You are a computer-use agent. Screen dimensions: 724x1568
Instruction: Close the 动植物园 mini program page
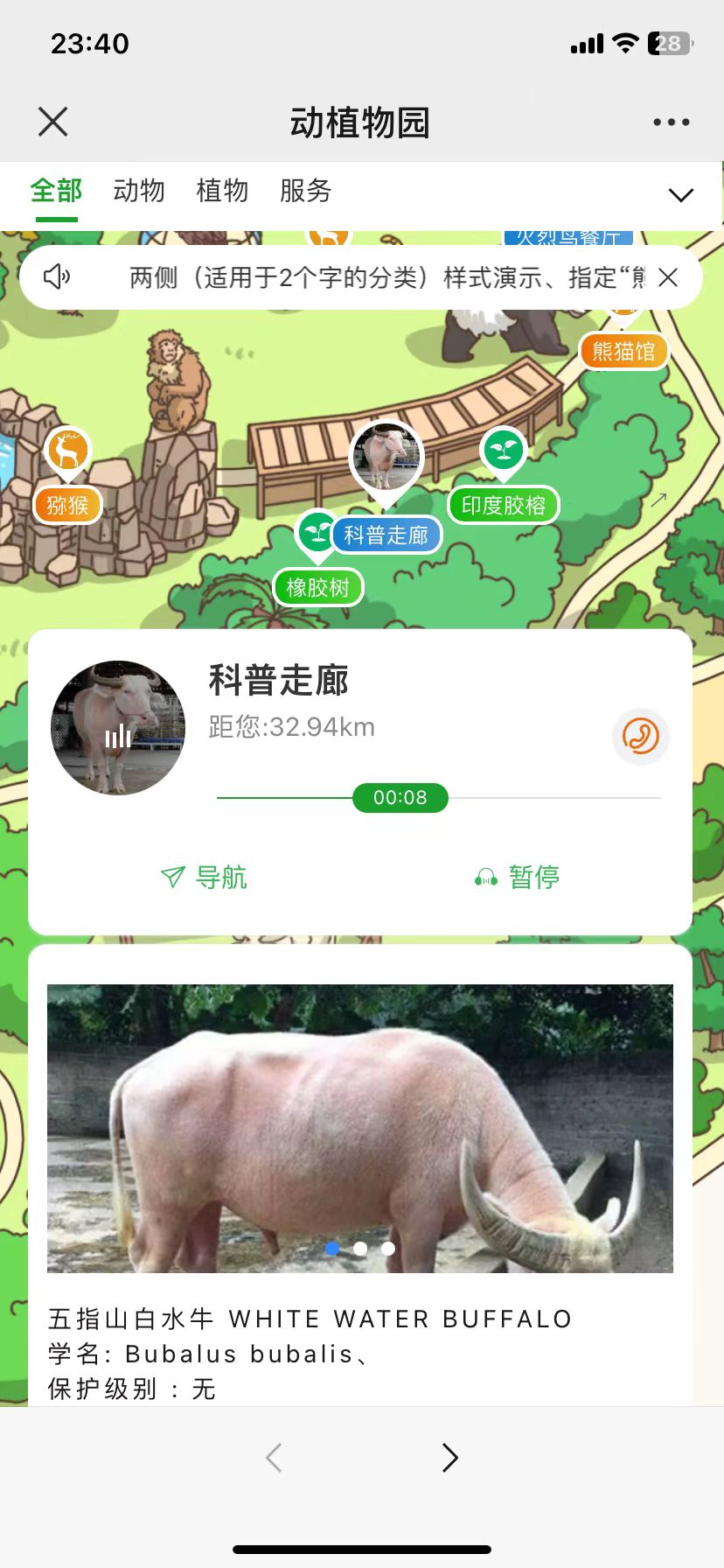(x=53, y=122)
